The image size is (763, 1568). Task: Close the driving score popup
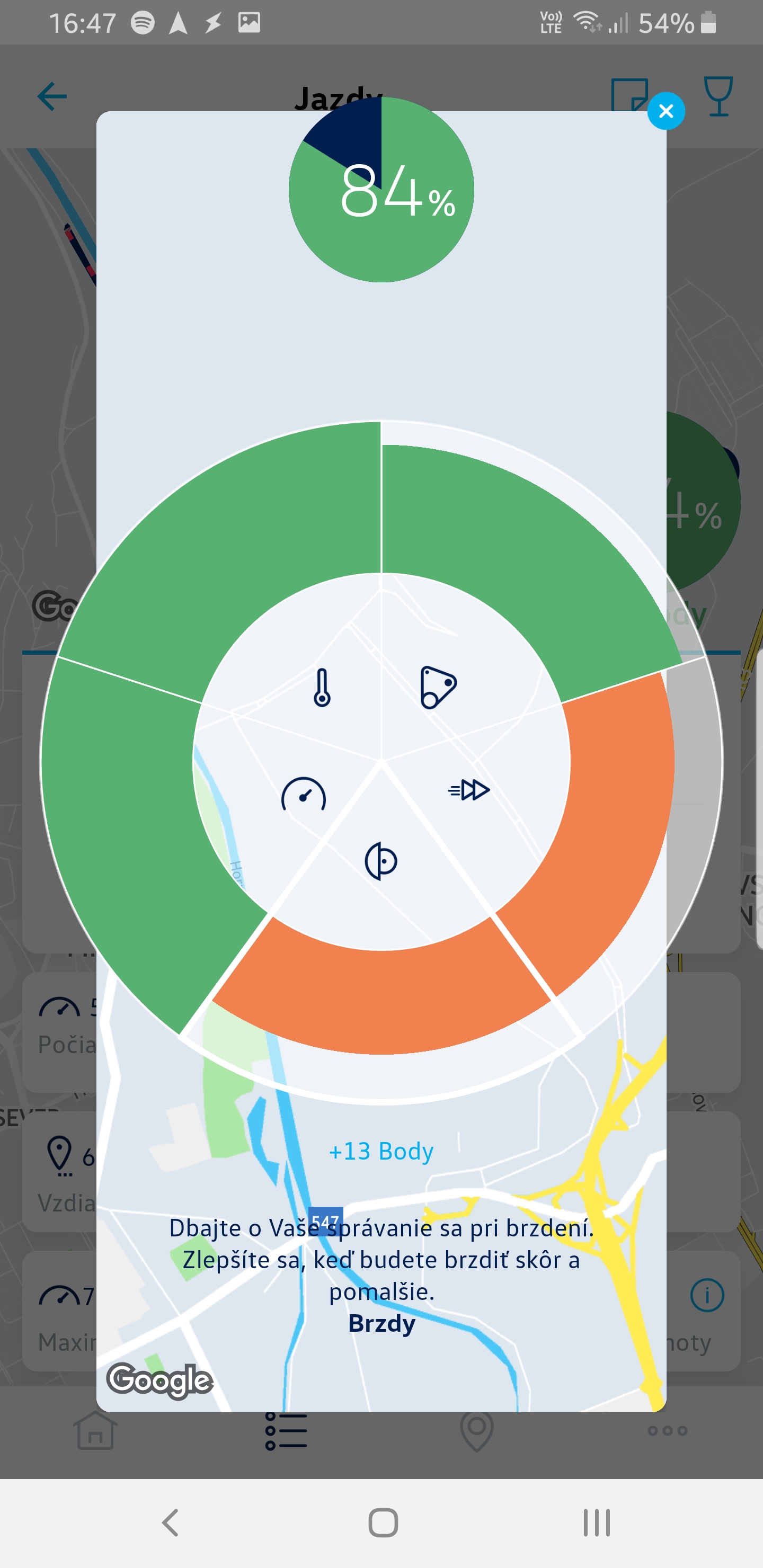pyautogui.click(x=666, y=111)
